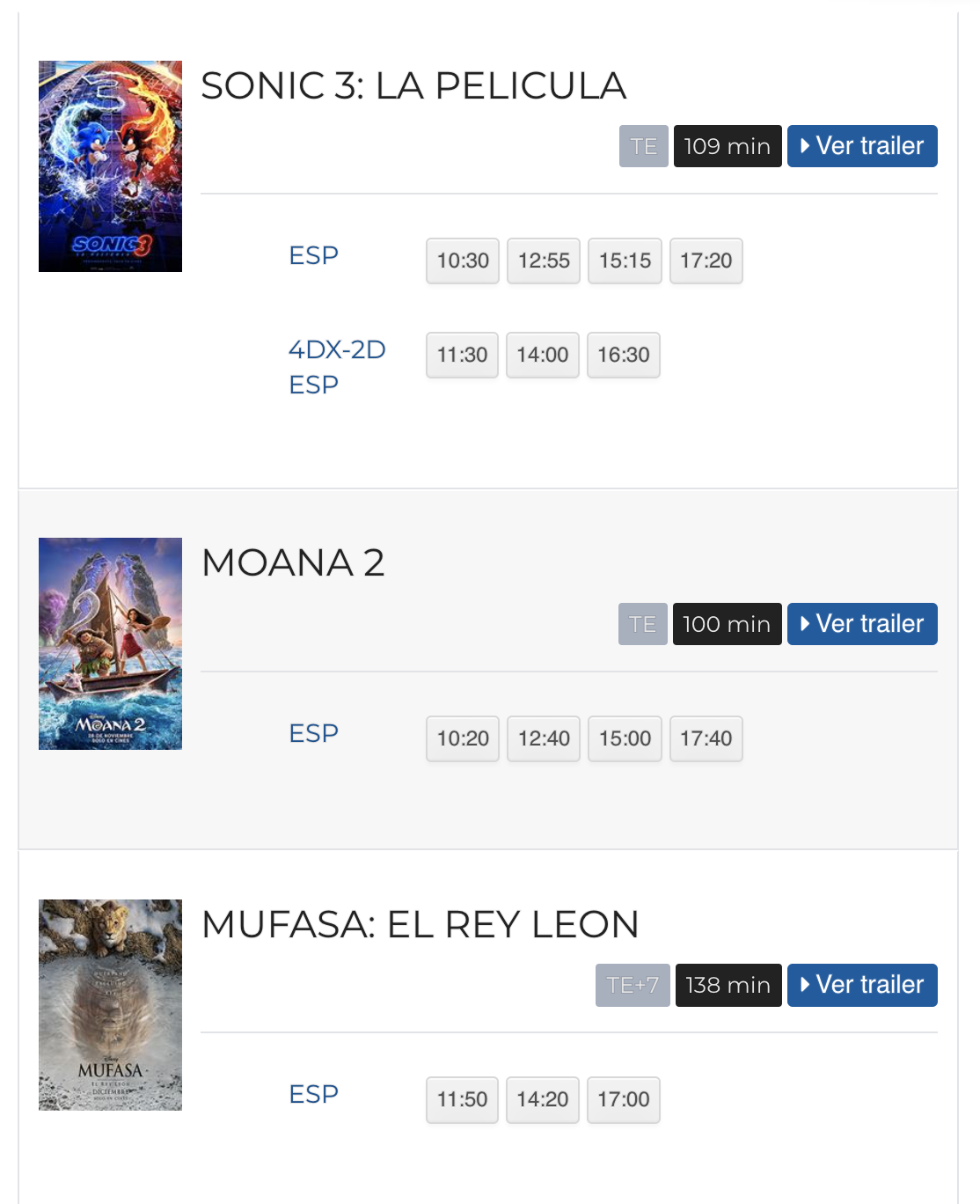The height and width of the screenshot is (1204, 980).
Task: Choose the 12:40 Moana 2 session
Action: pos(544,738)
